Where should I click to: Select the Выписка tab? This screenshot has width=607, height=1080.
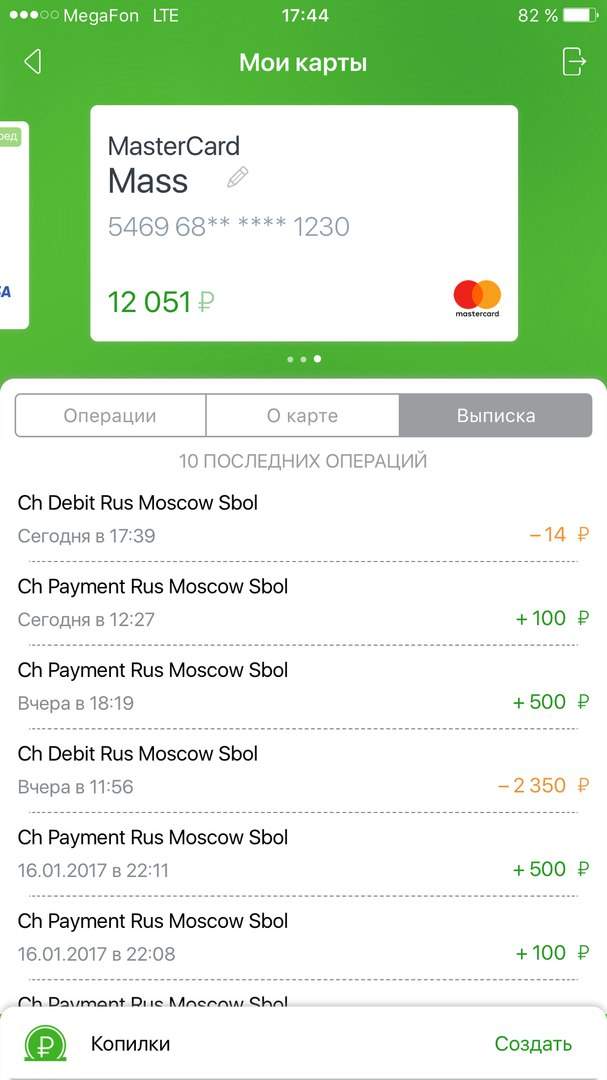coord(495,416)
